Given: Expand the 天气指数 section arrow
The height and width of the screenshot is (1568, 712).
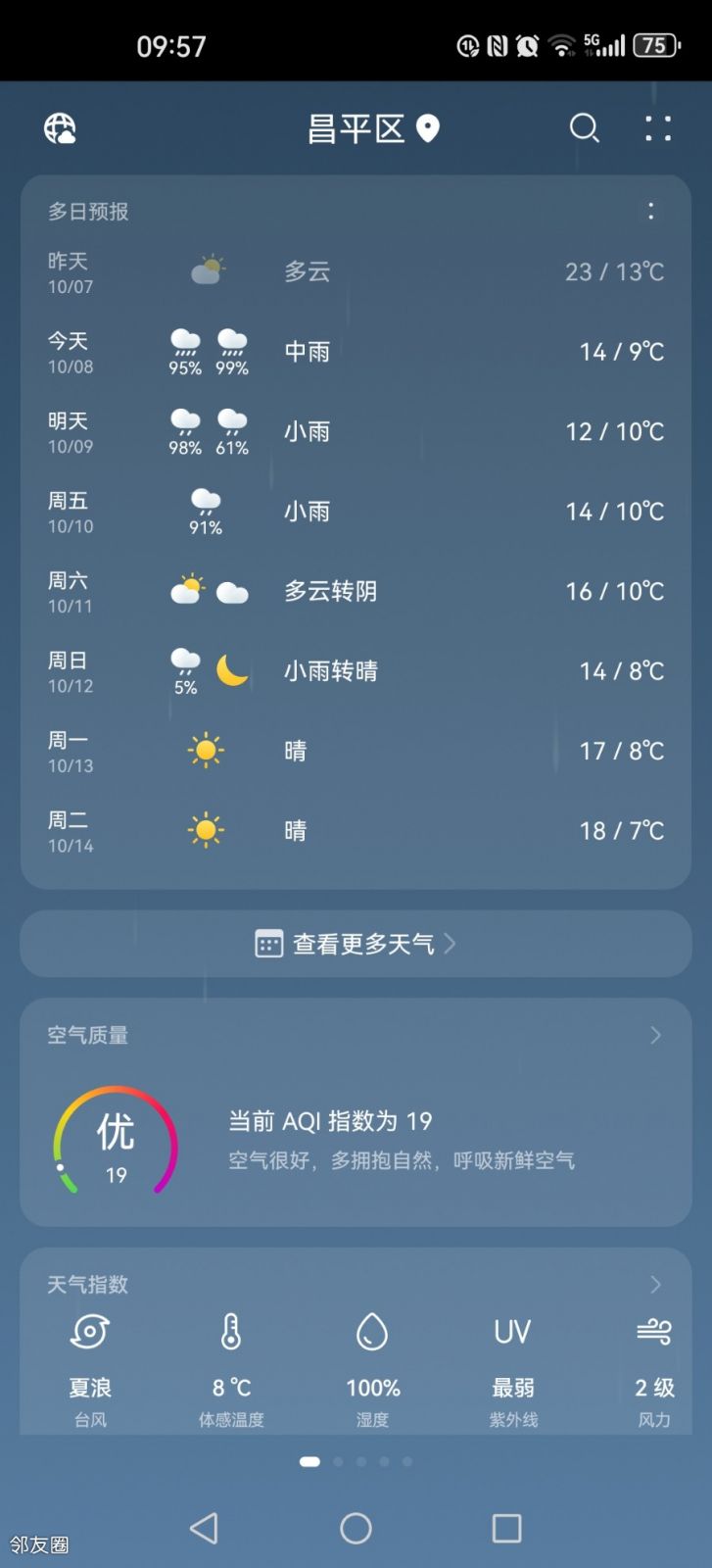Looking at the screenshot, I should [655, 1284].
